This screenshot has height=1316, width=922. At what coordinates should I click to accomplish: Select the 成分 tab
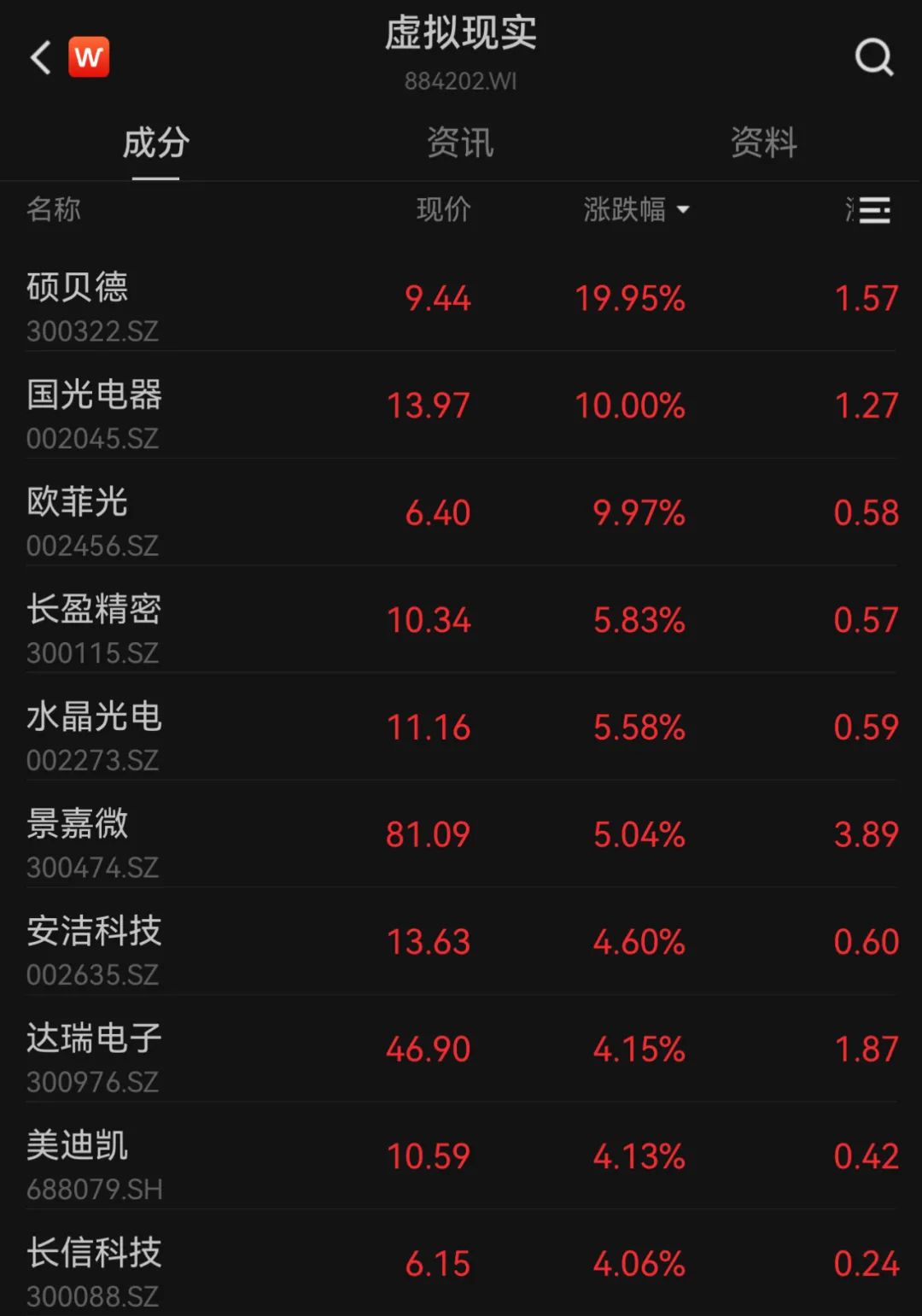155,143
